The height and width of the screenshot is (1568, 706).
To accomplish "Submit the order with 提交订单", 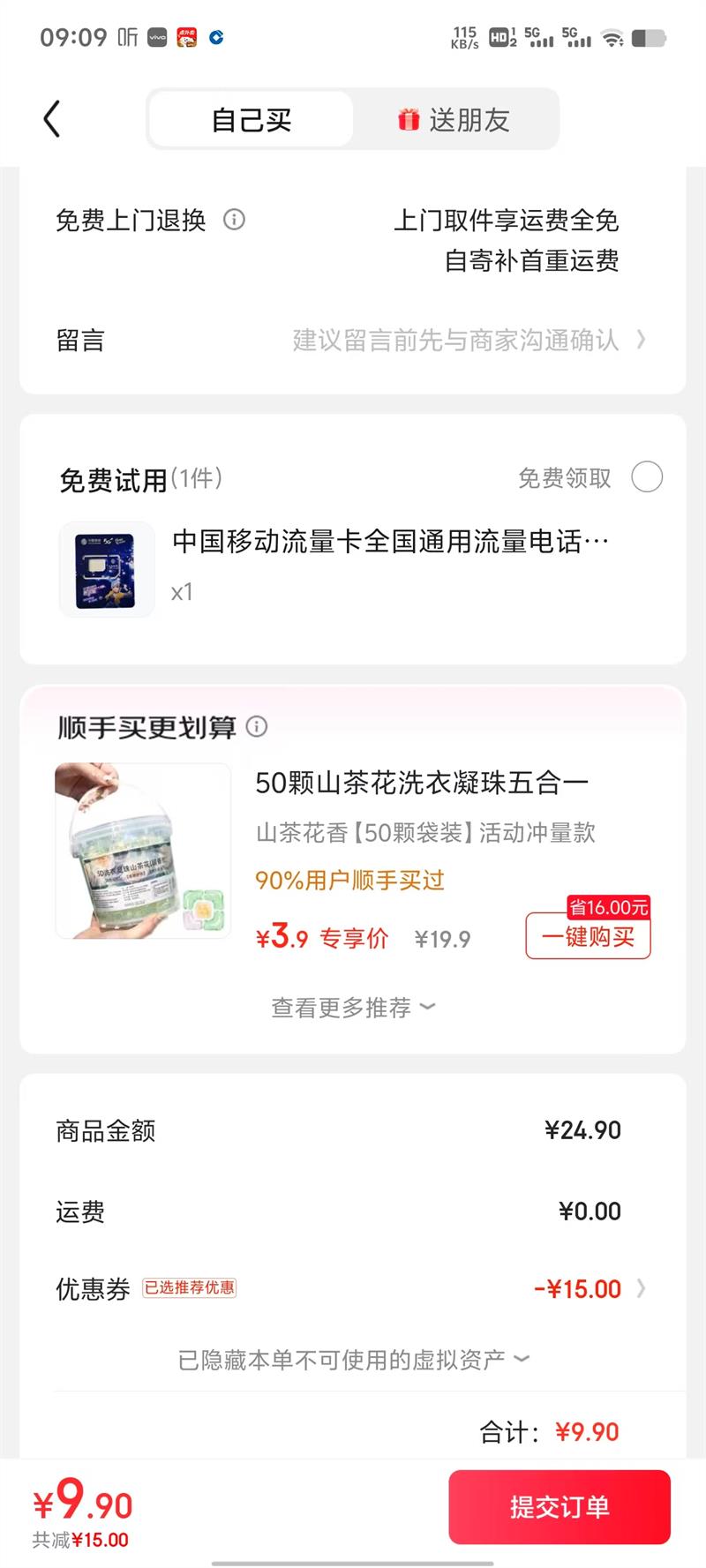I will click(x=560, y=1506).
